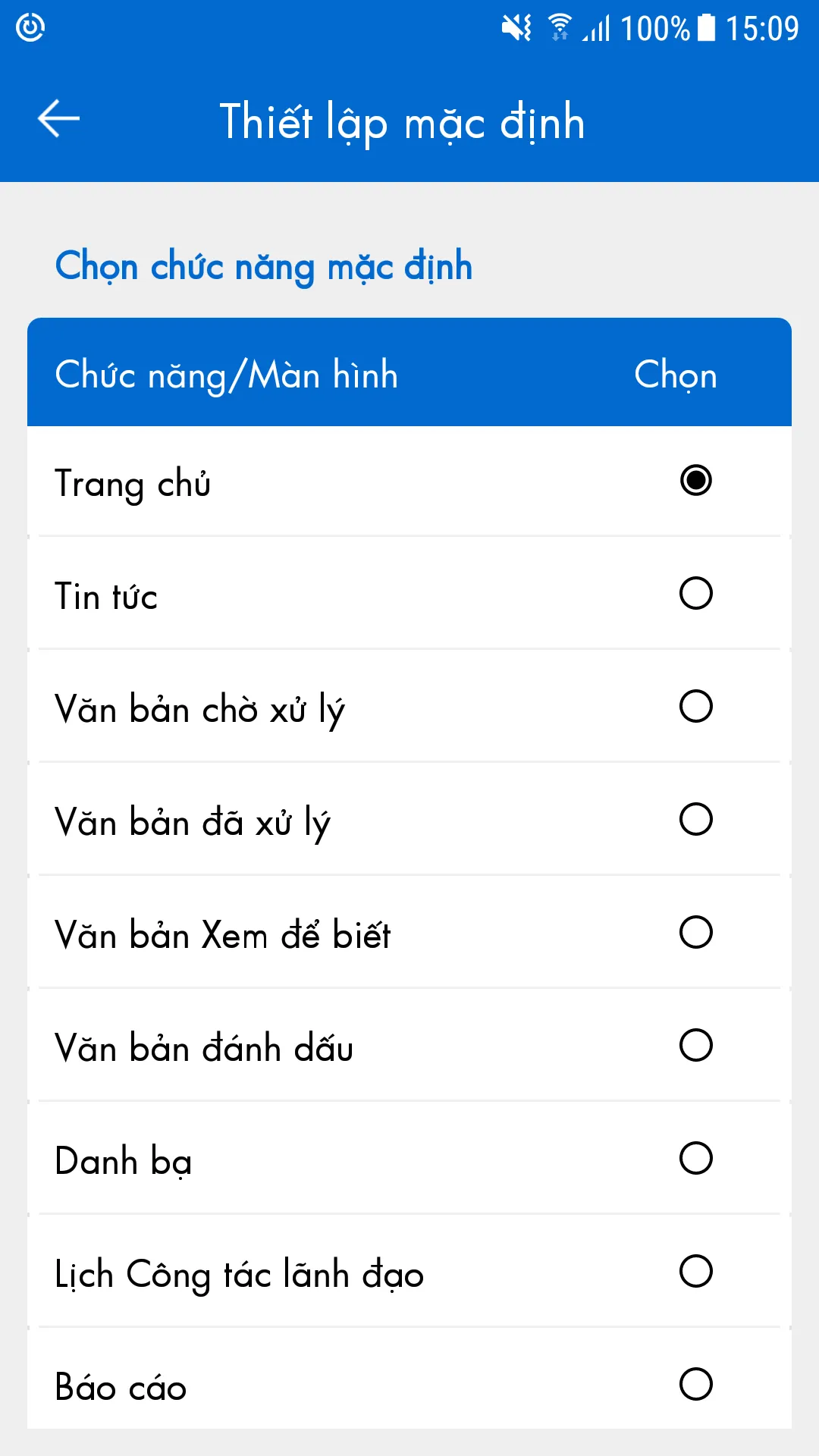The height and width of the screenshot is (1456, 819).
Task: Go back using the arrow icon
Action: point(58,119)
